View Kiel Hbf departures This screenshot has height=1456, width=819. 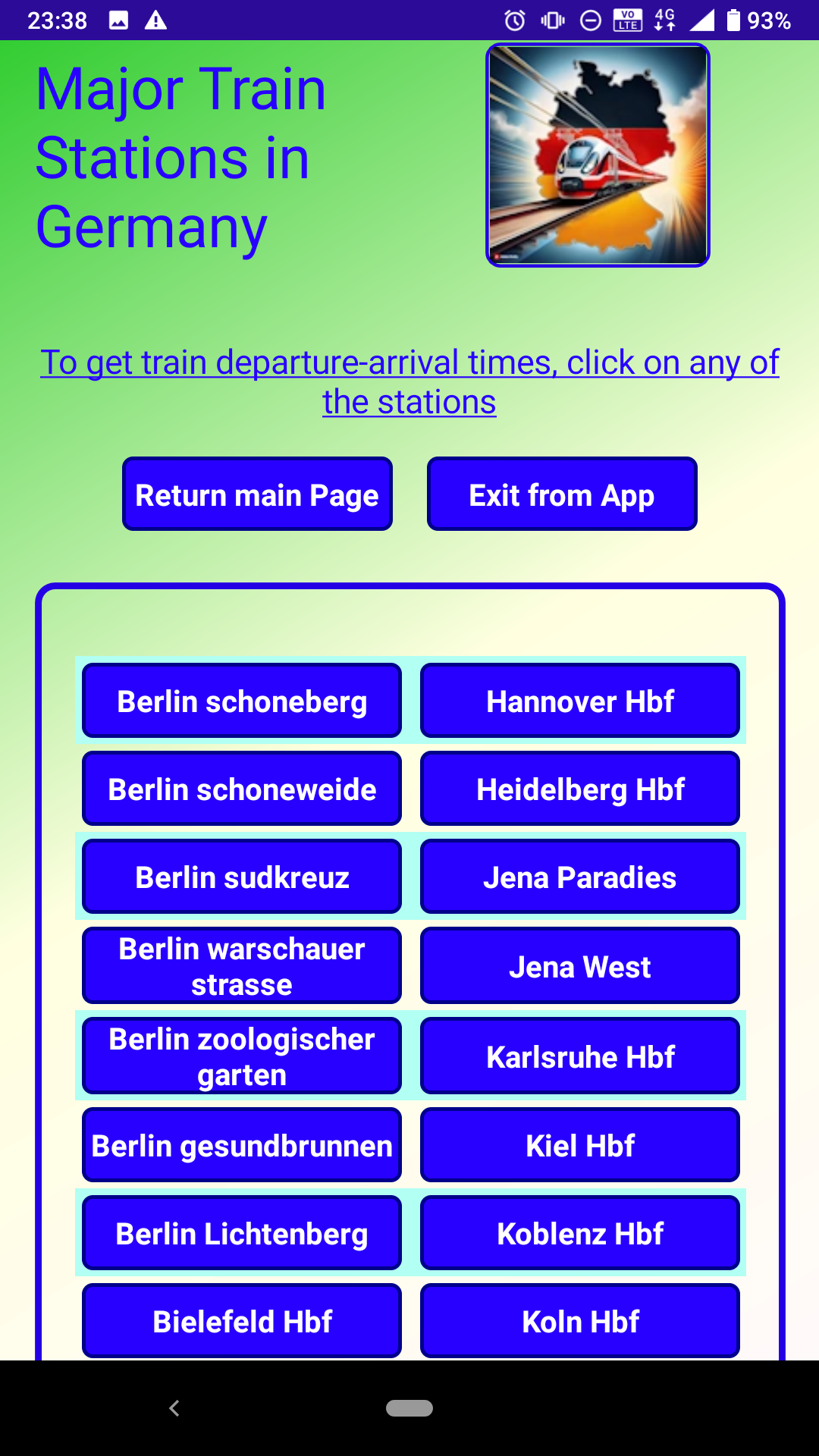(580, 1145)
